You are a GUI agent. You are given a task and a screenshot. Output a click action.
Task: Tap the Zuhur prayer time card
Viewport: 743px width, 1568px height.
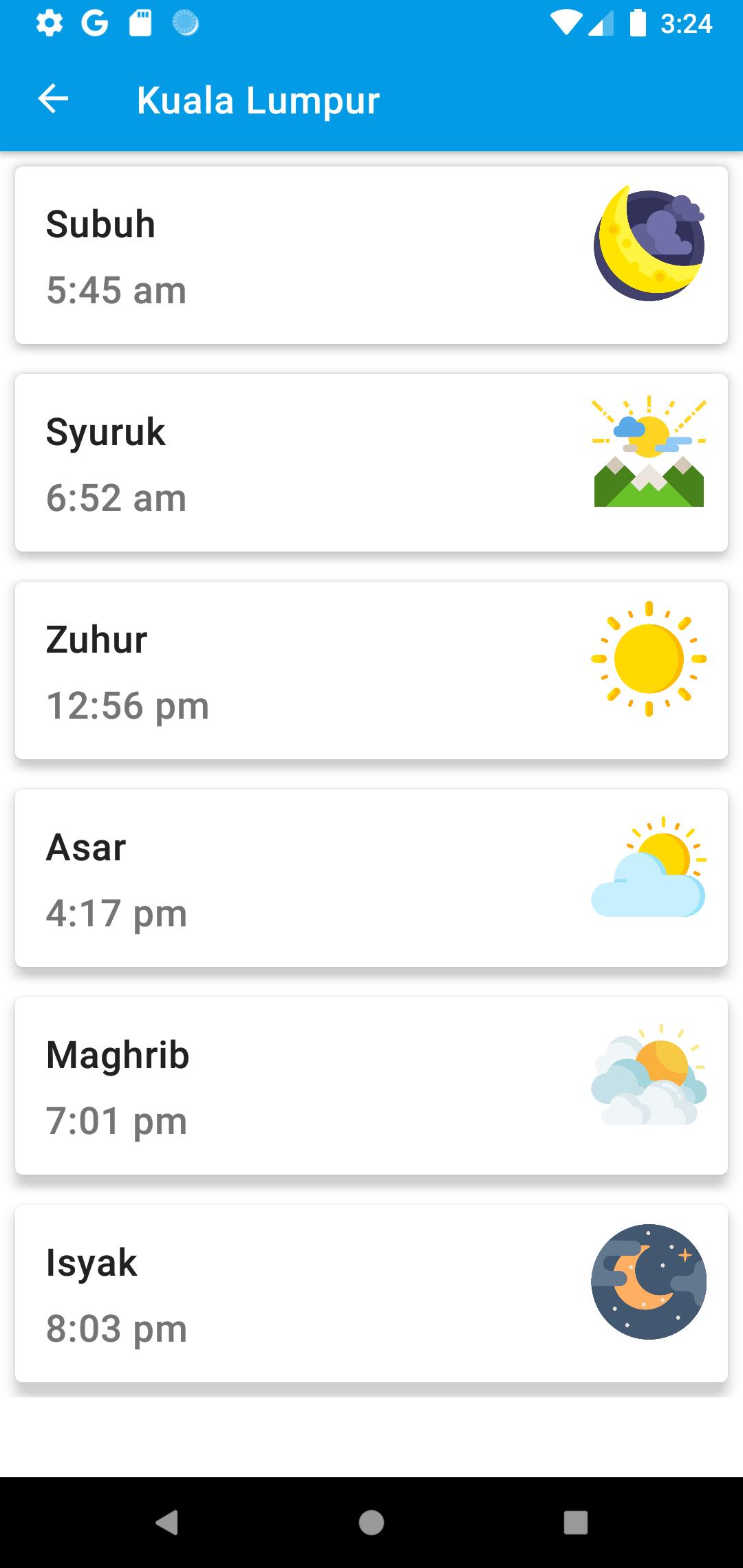[371, 671]
